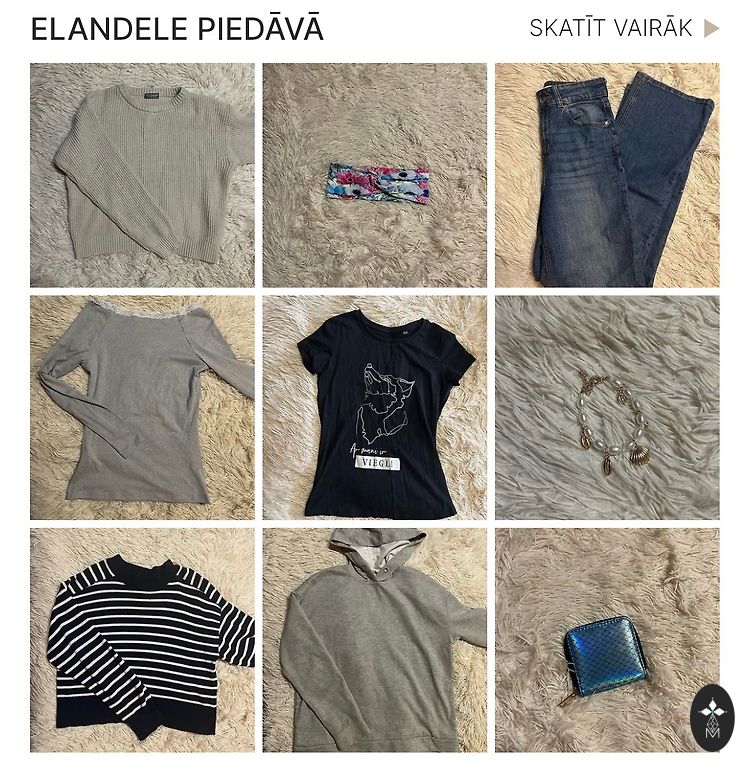The image size is (751, 768).
Task: Open the beige ribbed sweater item
Action: coord(142,175)
